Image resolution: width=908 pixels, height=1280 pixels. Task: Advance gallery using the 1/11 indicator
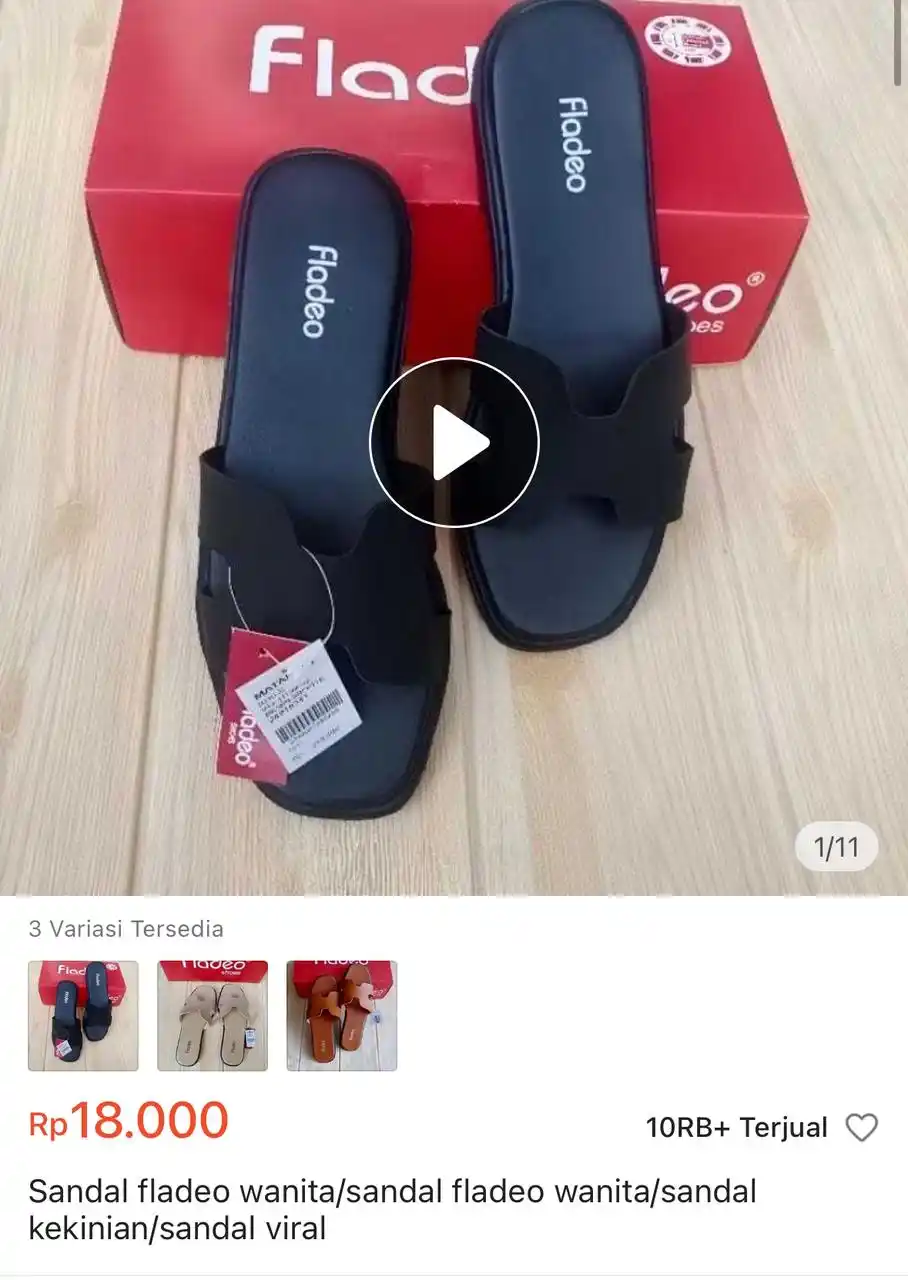click(x=836, y=847)
